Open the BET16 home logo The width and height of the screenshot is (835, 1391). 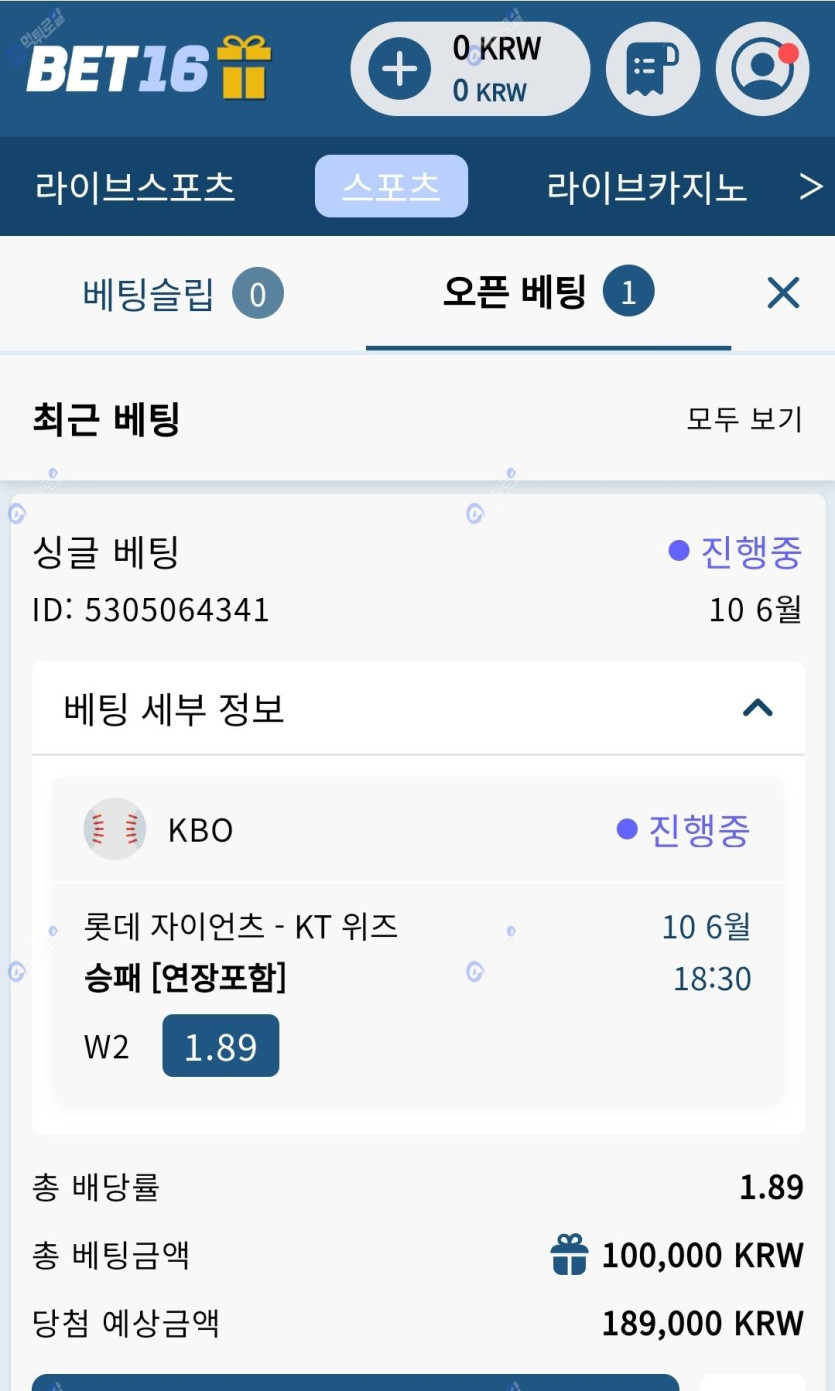(150, 68)
